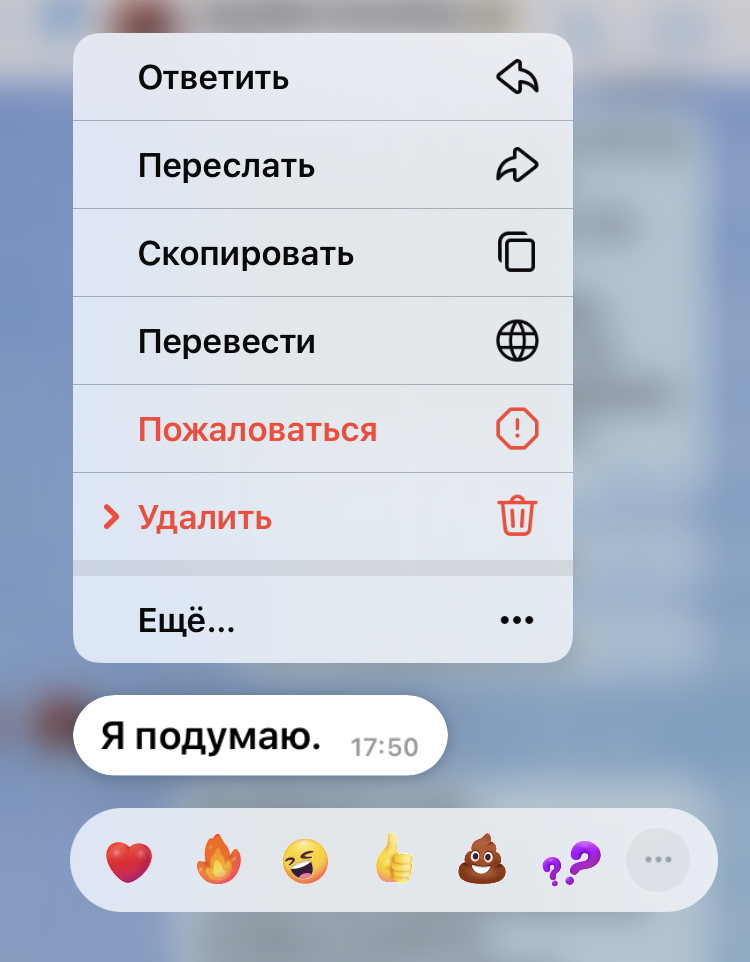The image size is (750, 962).
Task: Expand the full reactions list
Action: click(657, 860)
